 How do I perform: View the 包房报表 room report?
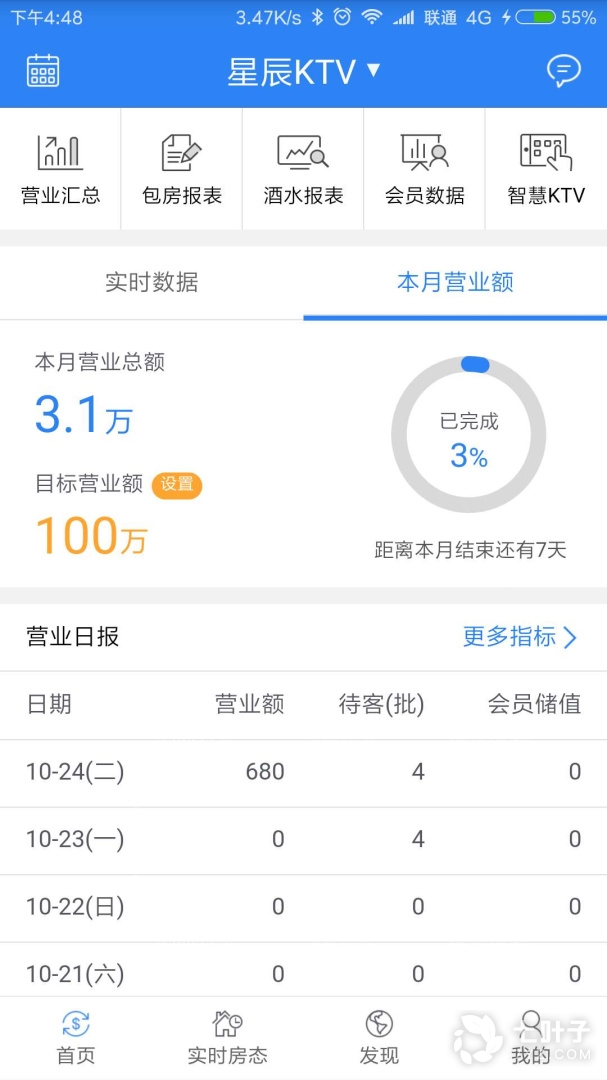(182, 169)
